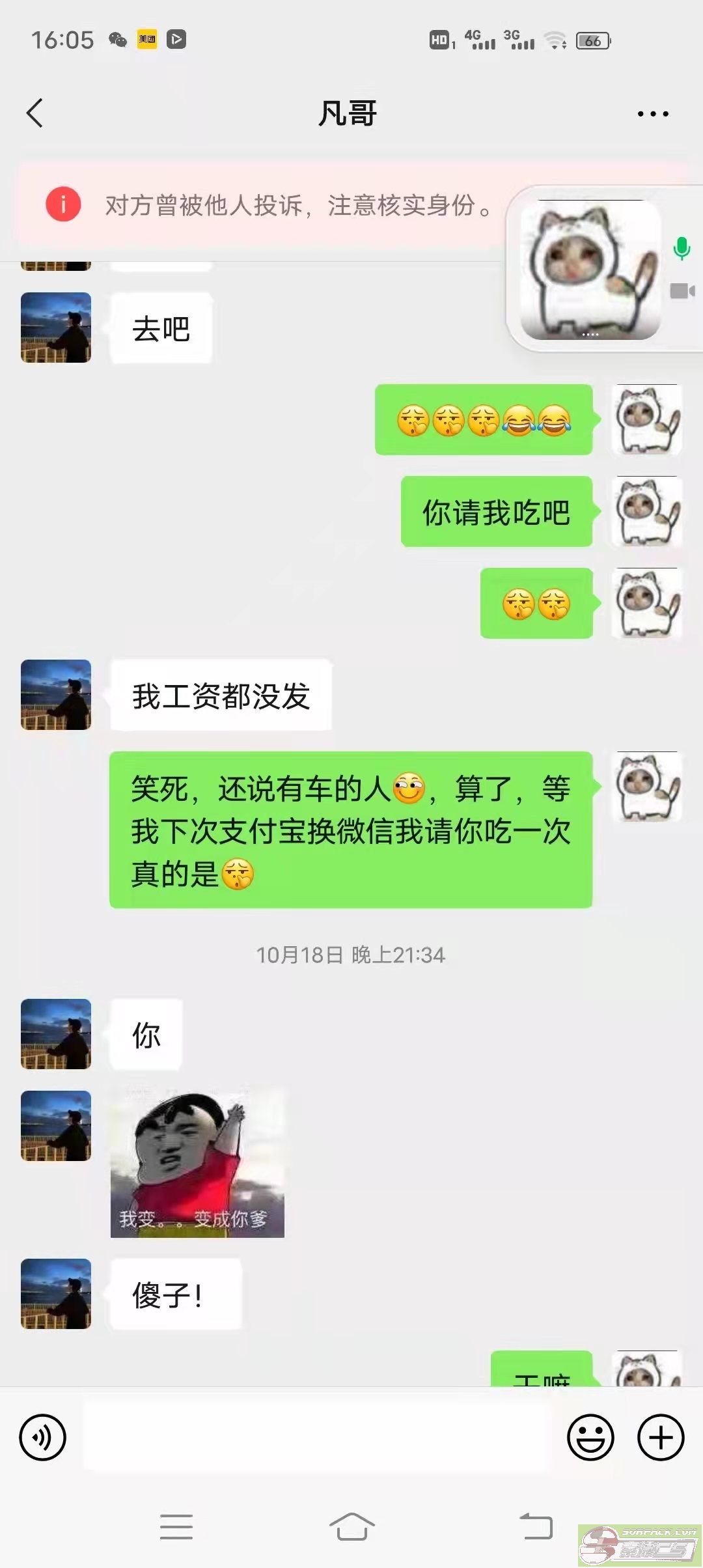The width and height of the screenshot is (703, 1568).
Task: View the 我变成你爹 sticker image
Action: click(x=197, y=1163)
